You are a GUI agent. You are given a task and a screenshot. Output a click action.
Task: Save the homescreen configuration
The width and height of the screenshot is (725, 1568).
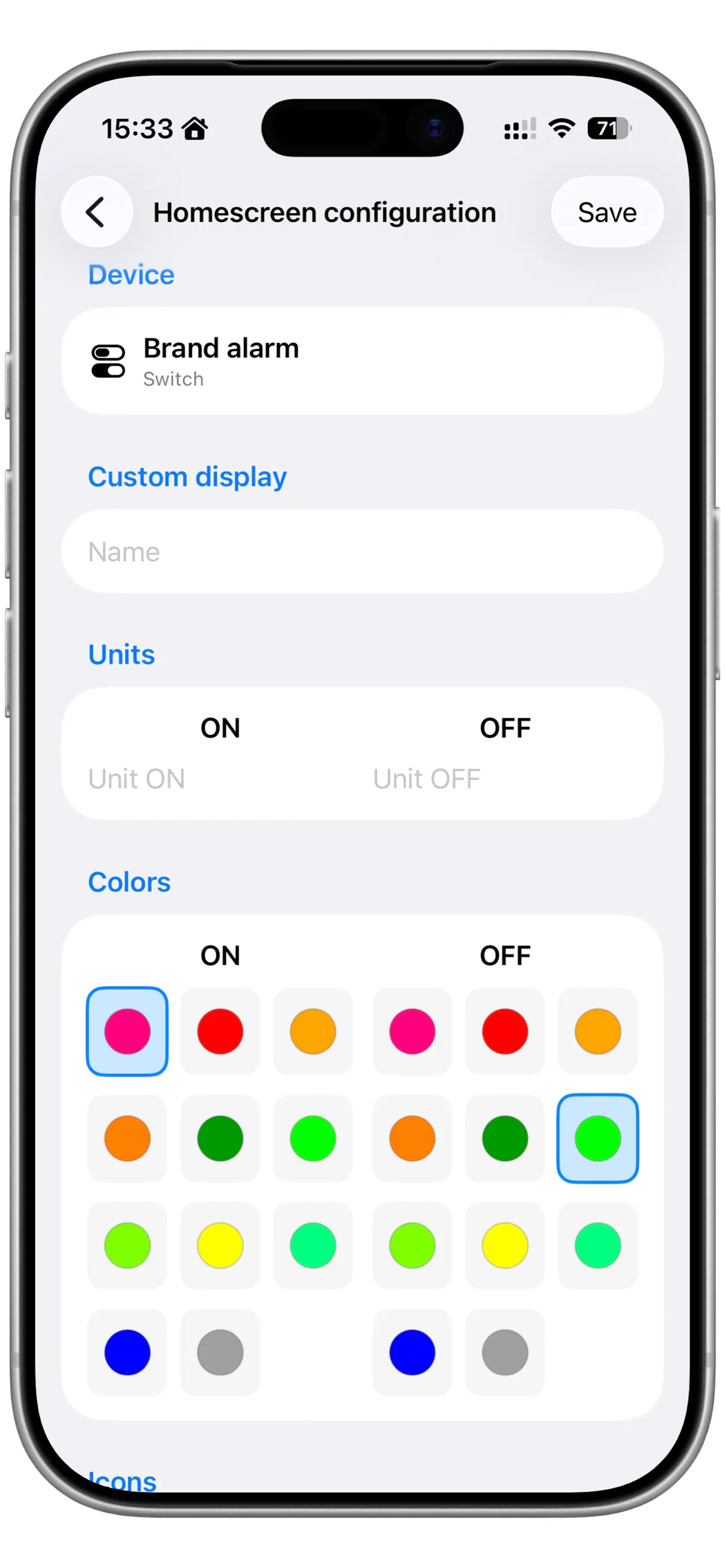click(x=606, y=212)
